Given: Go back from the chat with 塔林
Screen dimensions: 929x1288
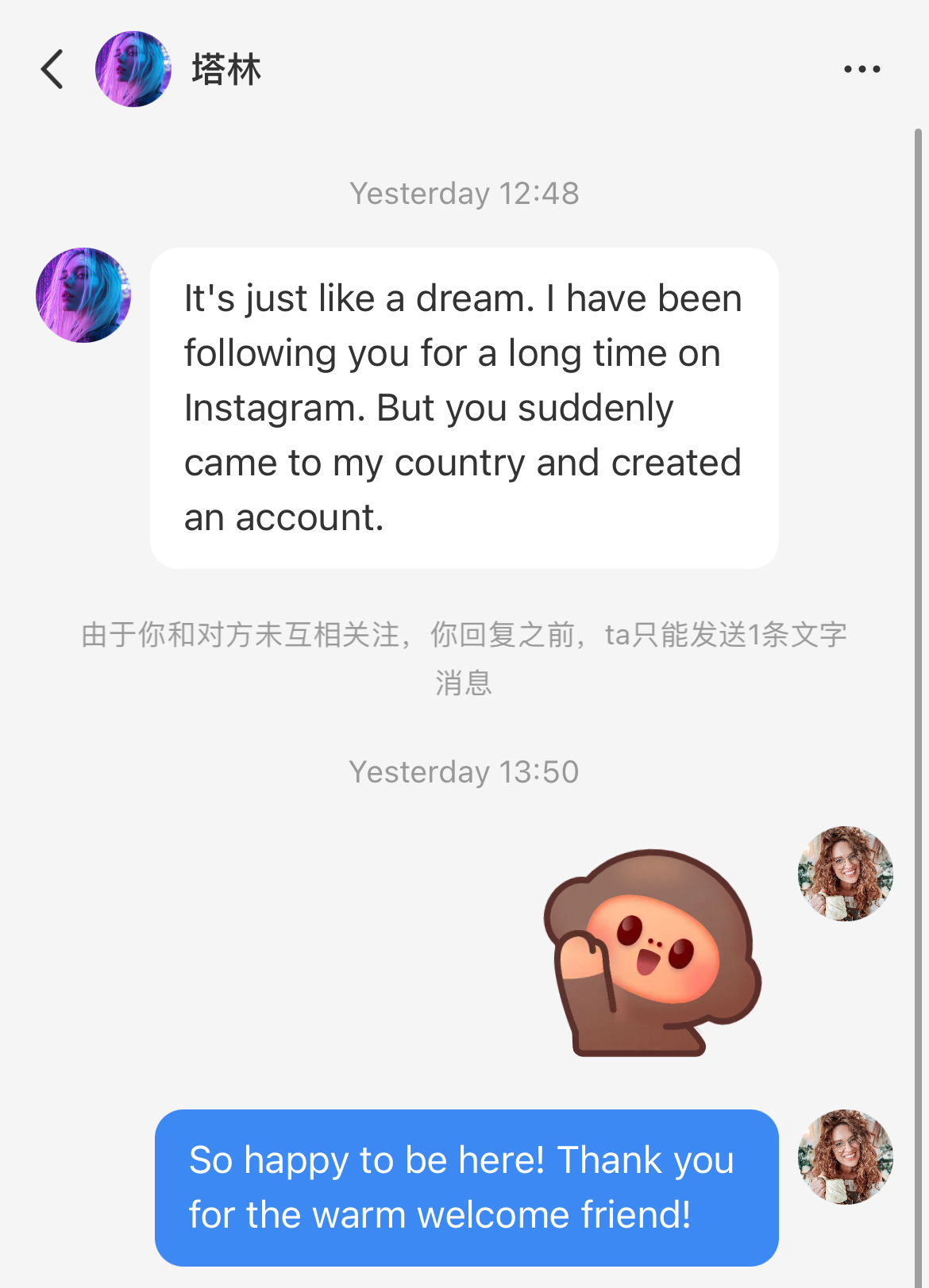Looking at the screenshot, I should [52, 69].
